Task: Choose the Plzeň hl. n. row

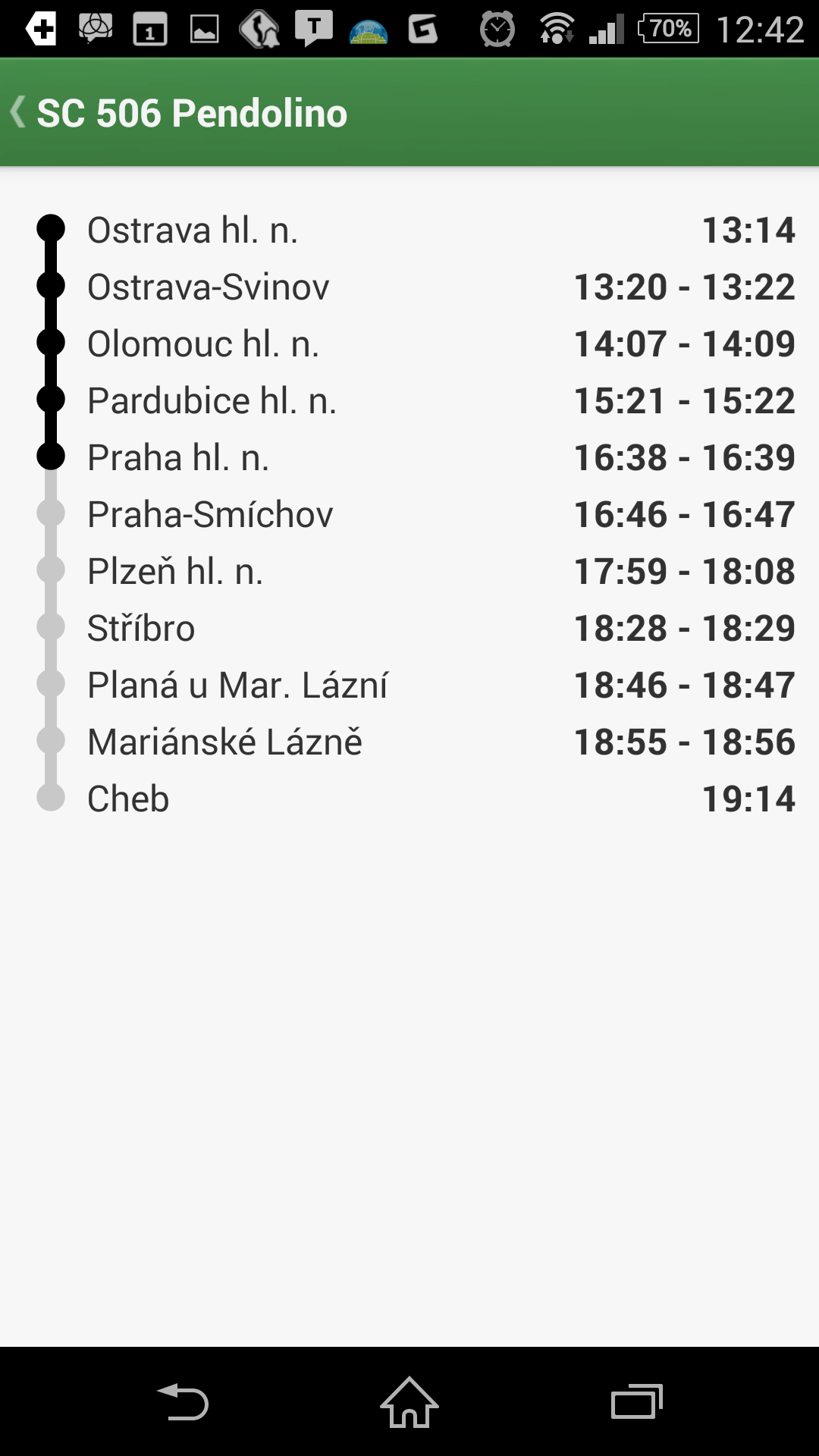Action: (x=409, y=571)
